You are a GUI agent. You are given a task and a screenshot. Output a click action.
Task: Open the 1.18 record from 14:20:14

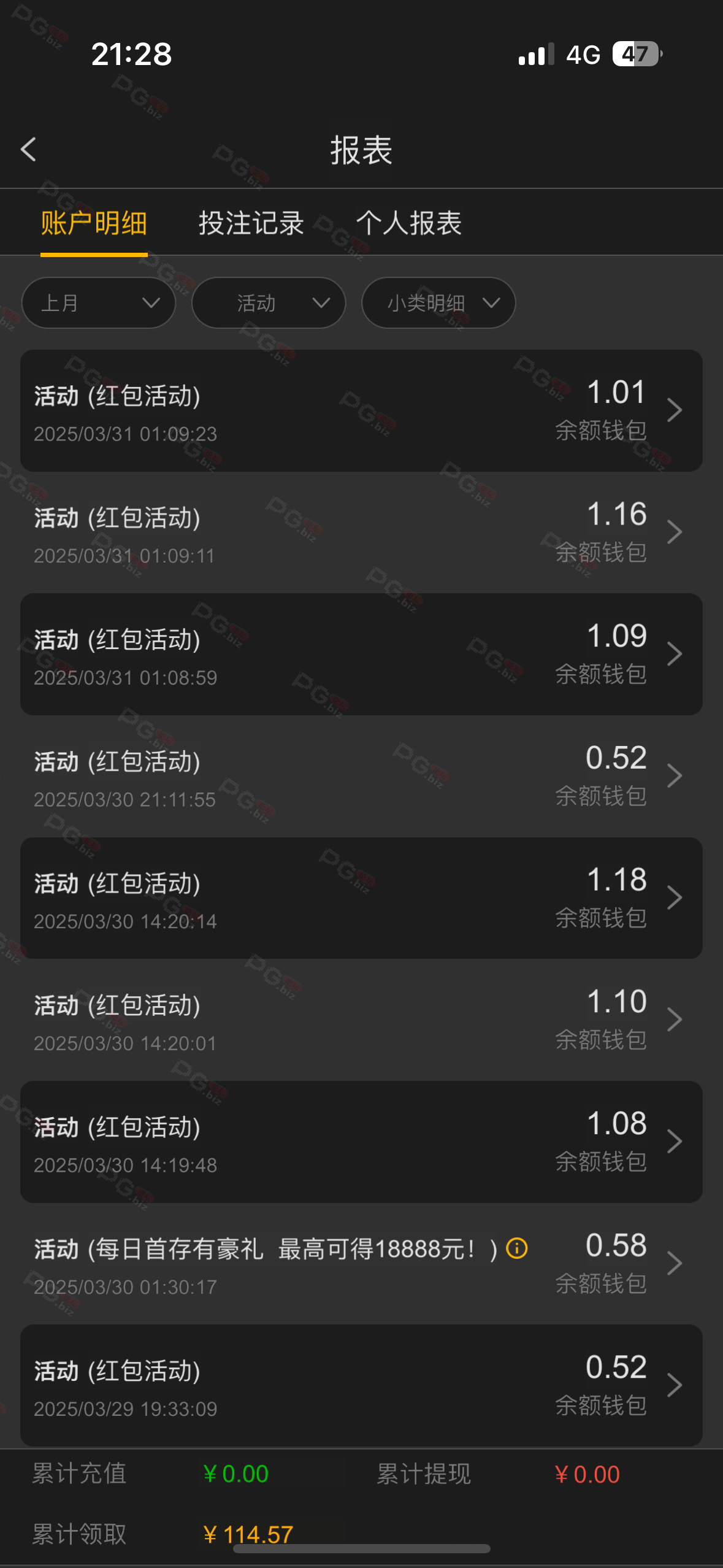pos(361,898)
